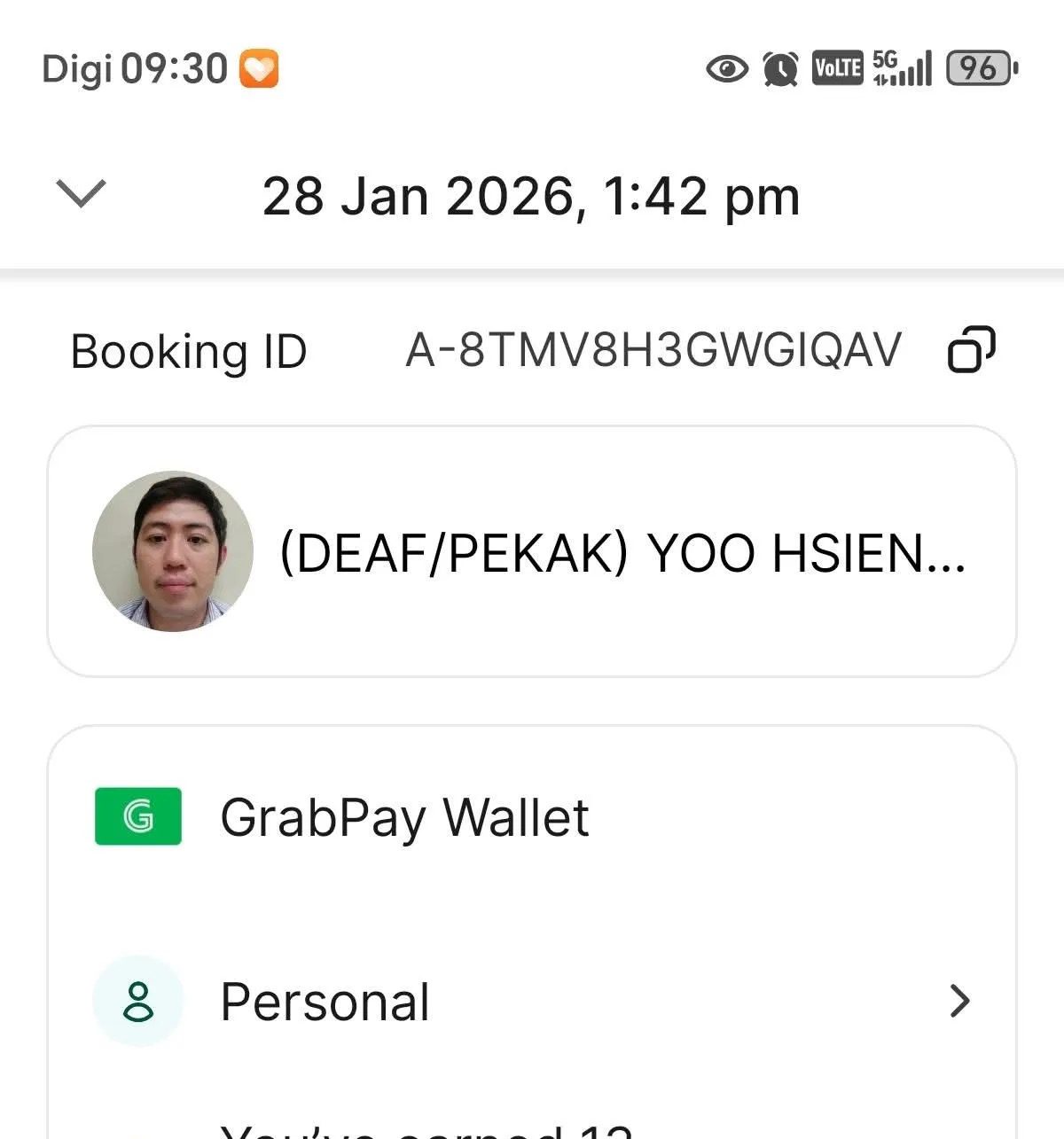This screenshot has height=1139, width=1064.
Task: Open passenger YOO HSIEN's detail card
Action: (532, 550)
